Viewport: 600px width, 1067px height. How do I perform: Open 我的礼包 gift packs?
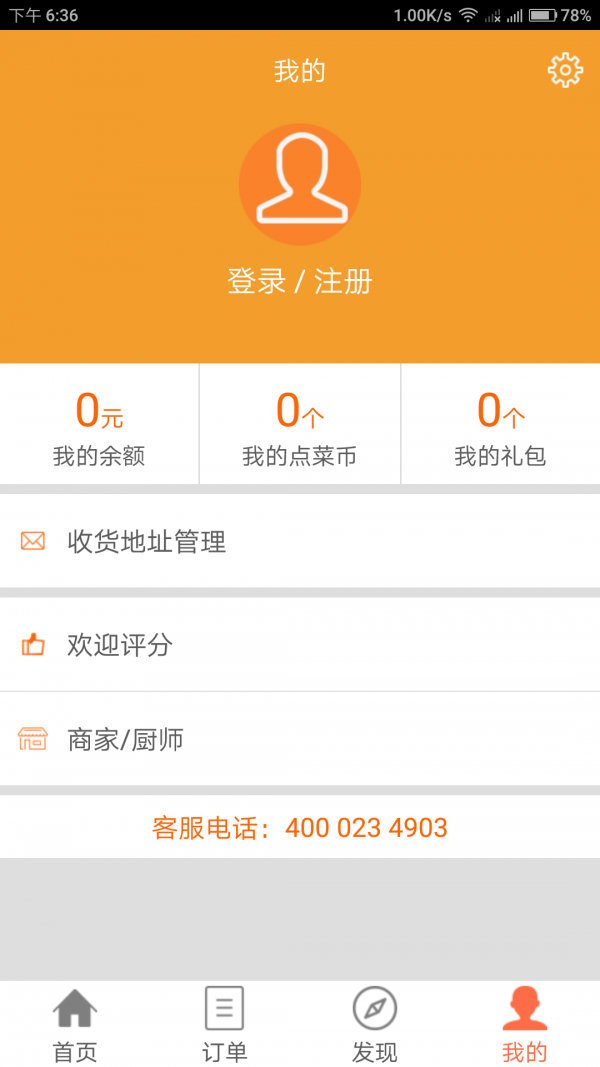tap(500, 425)
